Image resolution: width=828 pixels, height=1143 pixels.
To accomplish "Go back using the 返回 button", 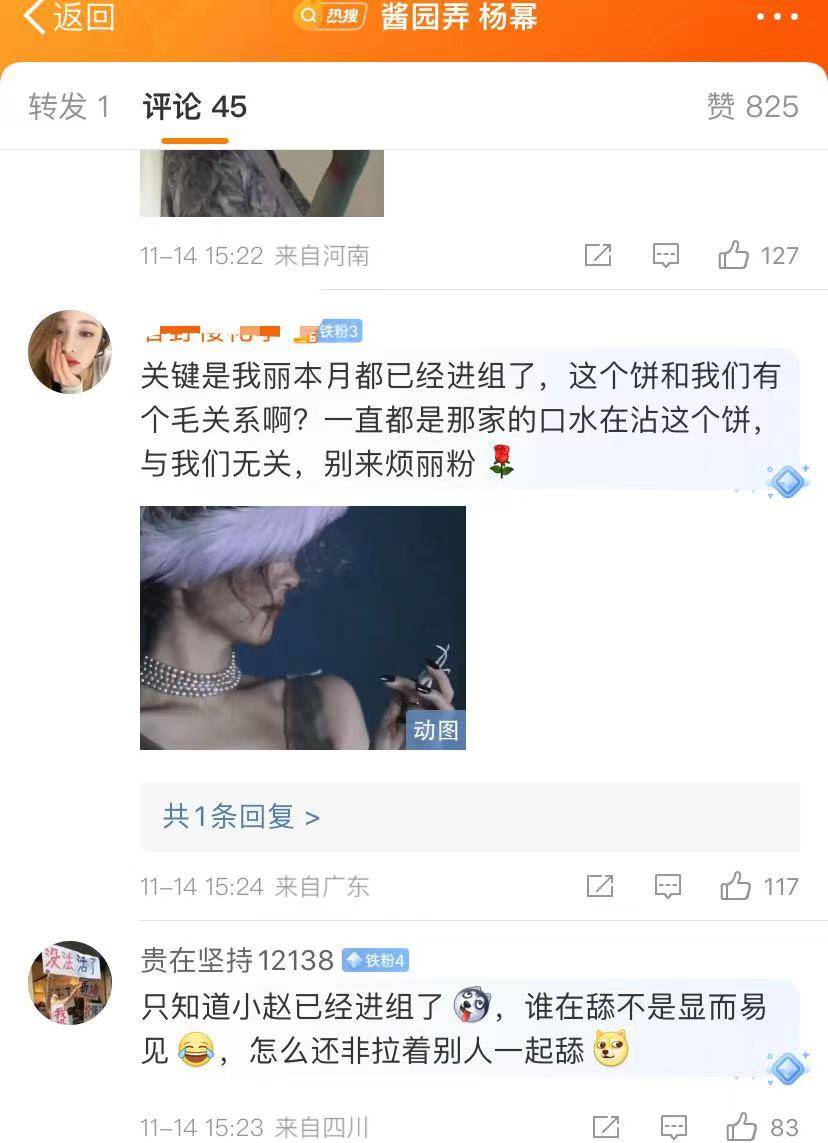I will [68, 17].
